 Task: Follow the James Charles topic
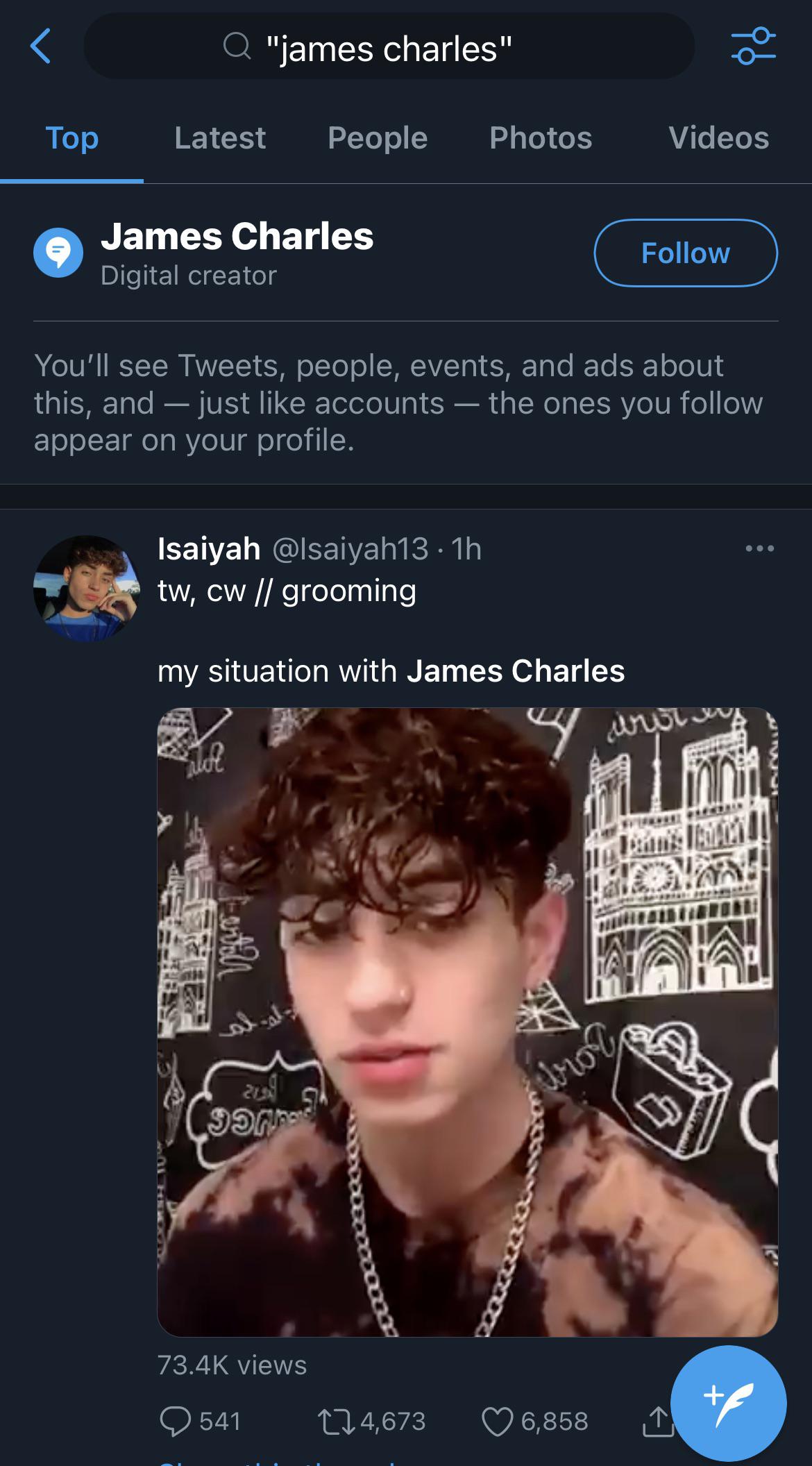[685, 253]
